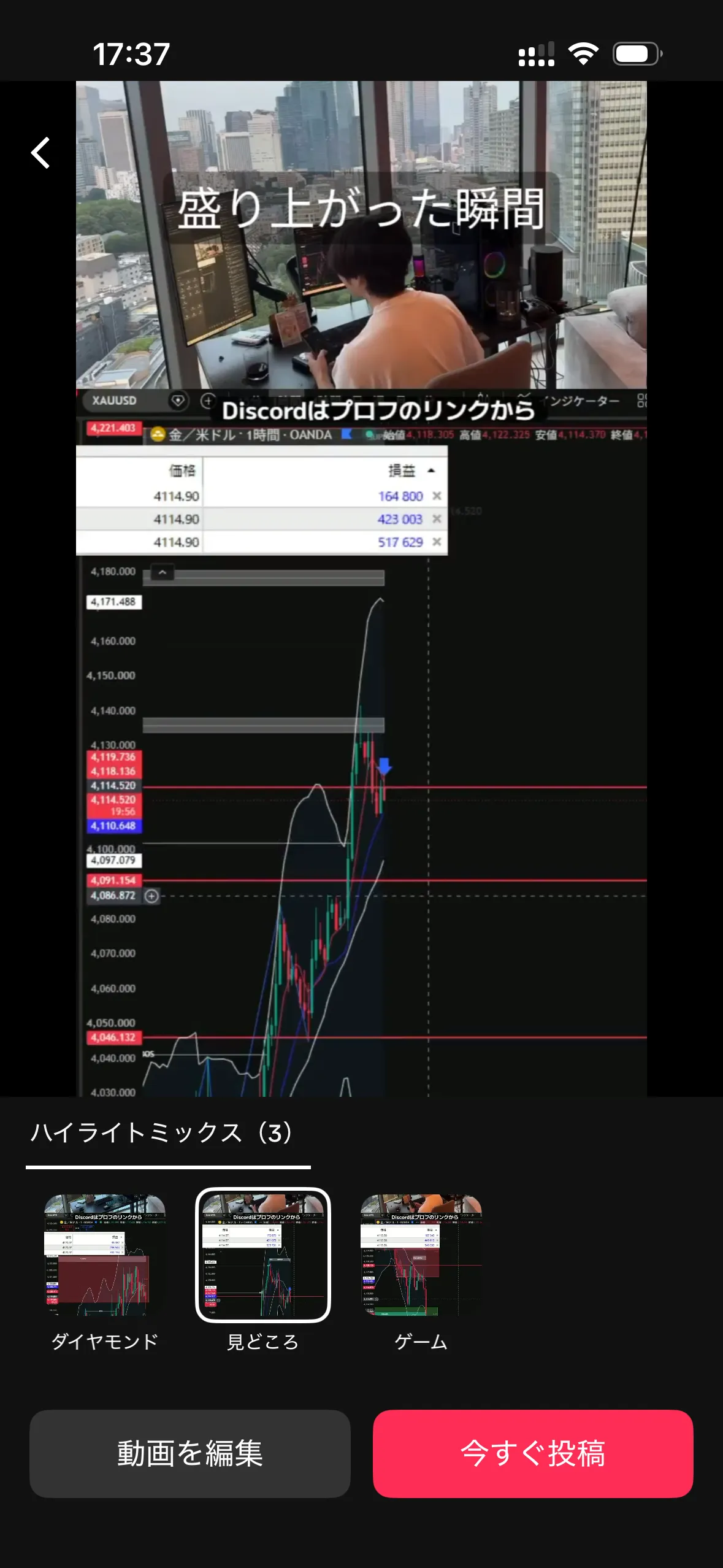The image size is (723, 1568).
Task: Go back using the top-left arrow
Action: (40, 153)
